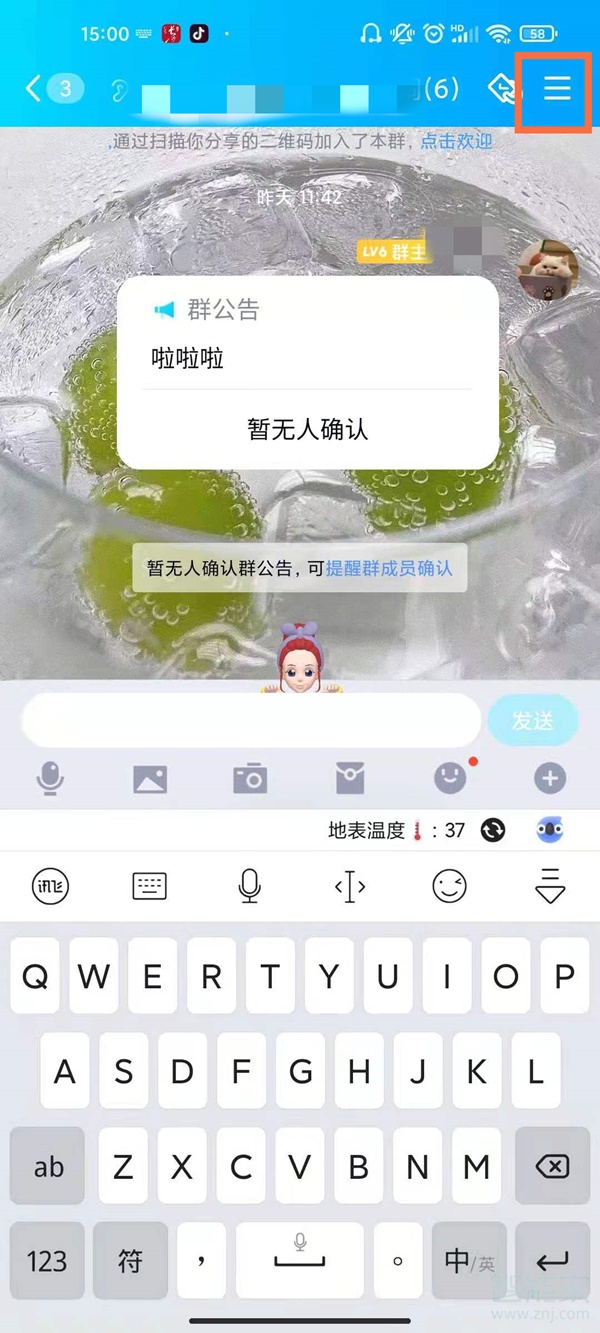Open the group menu hamburger icon
Screen dimensions: 600x1333
click(557, 88)
